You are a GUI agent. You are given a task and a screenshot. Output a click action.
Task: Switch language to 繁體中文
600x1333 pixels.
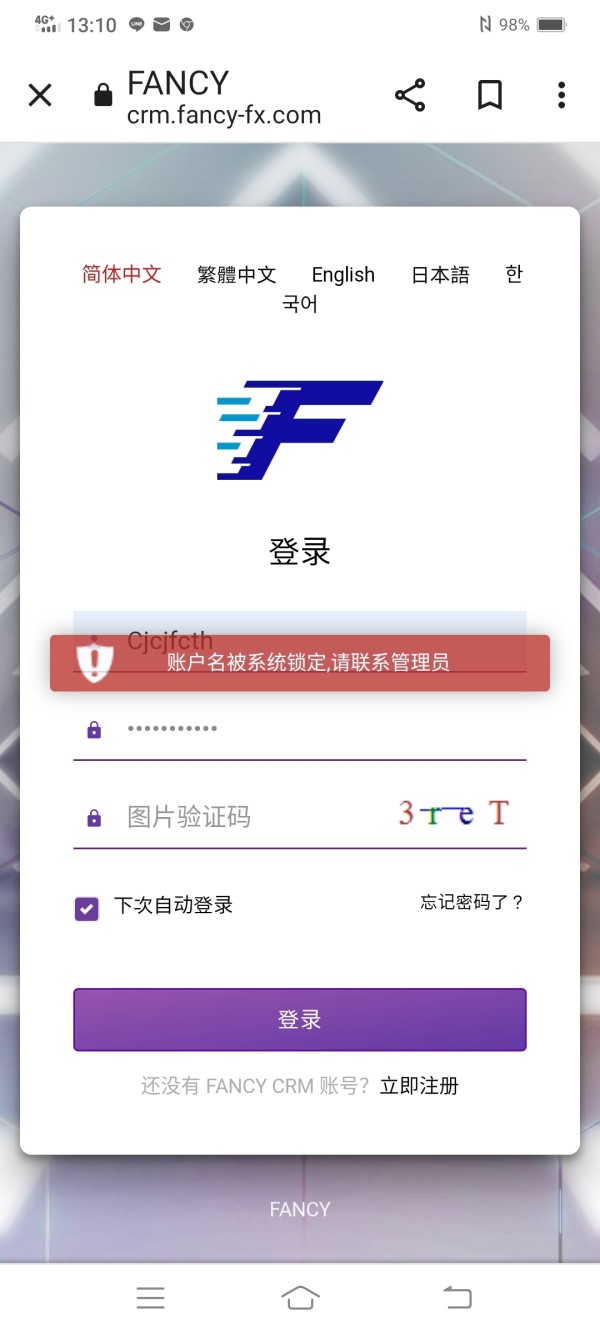pyautogui.click(x=236, y=275)
